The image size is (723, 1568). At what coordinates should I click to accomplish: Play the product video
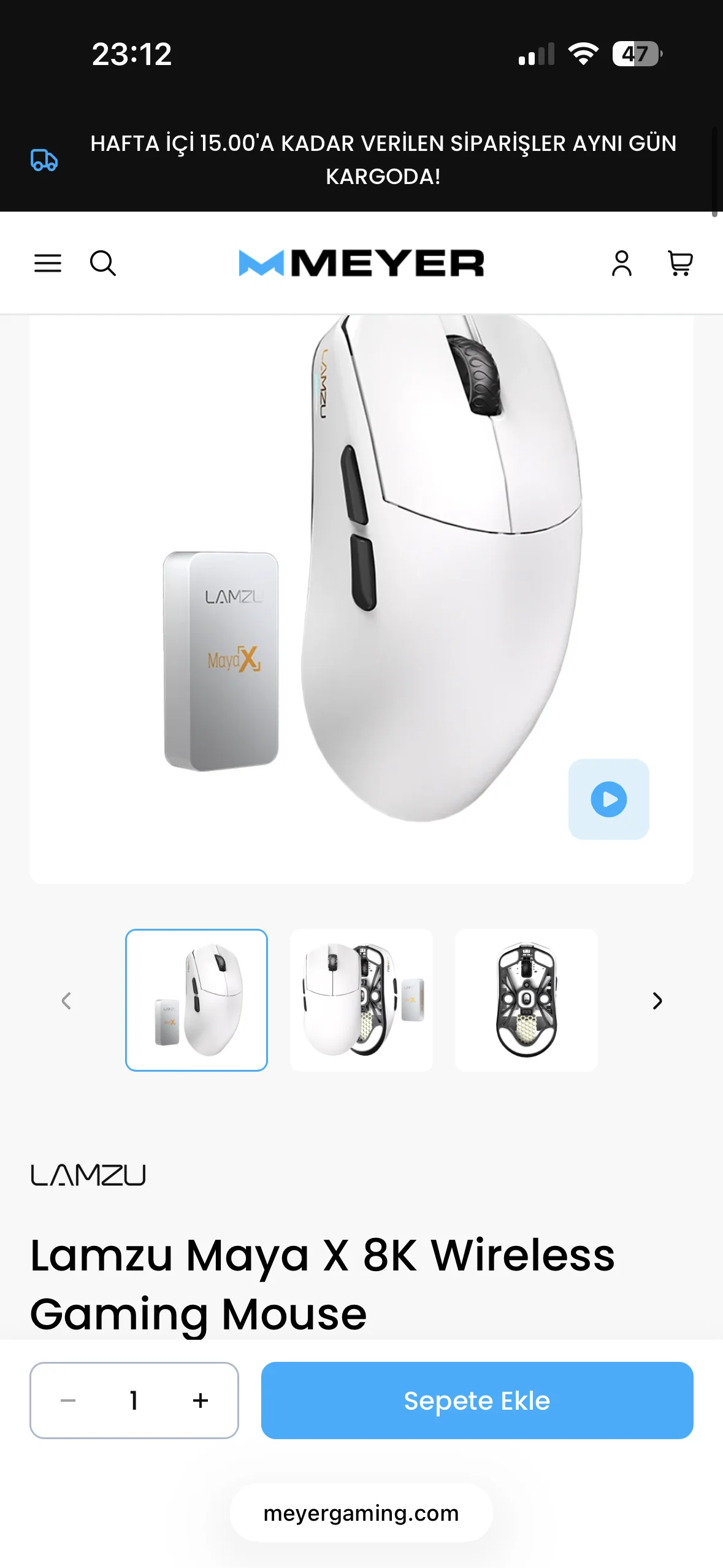pyautogui.click(x=608, y=799)
